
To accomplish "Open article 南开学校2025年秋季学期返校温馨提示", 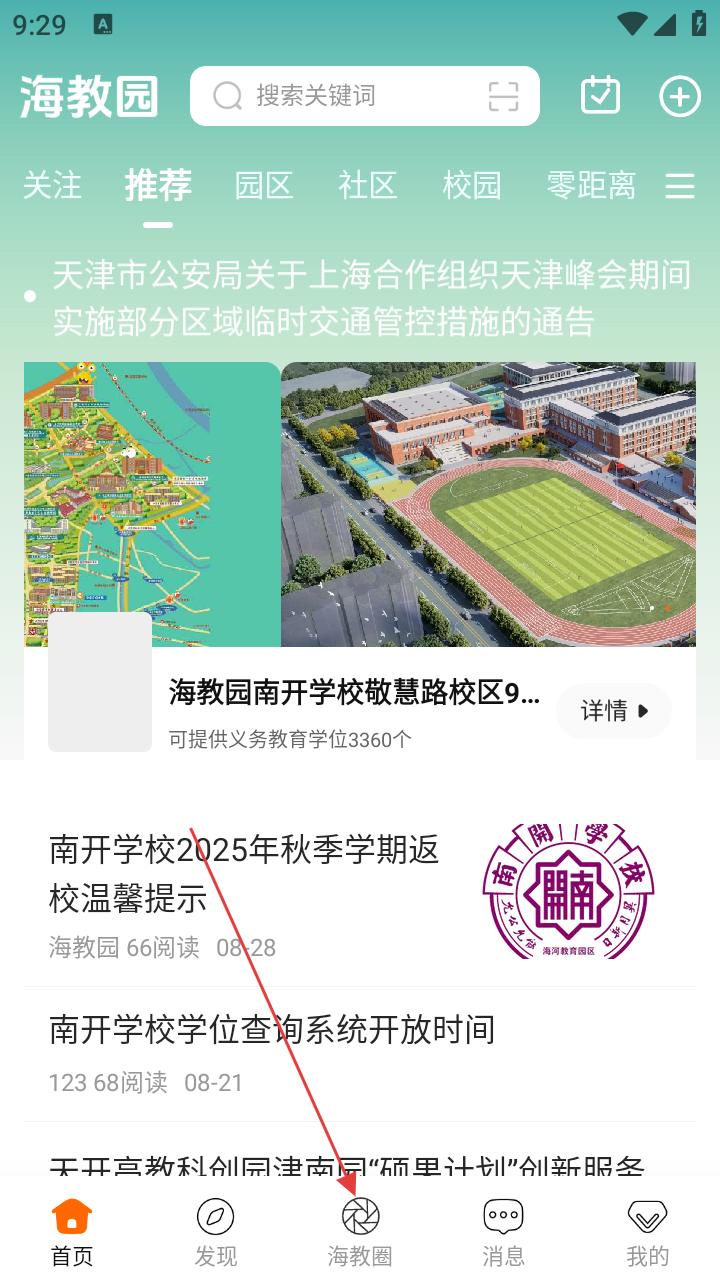I will 245,874.
